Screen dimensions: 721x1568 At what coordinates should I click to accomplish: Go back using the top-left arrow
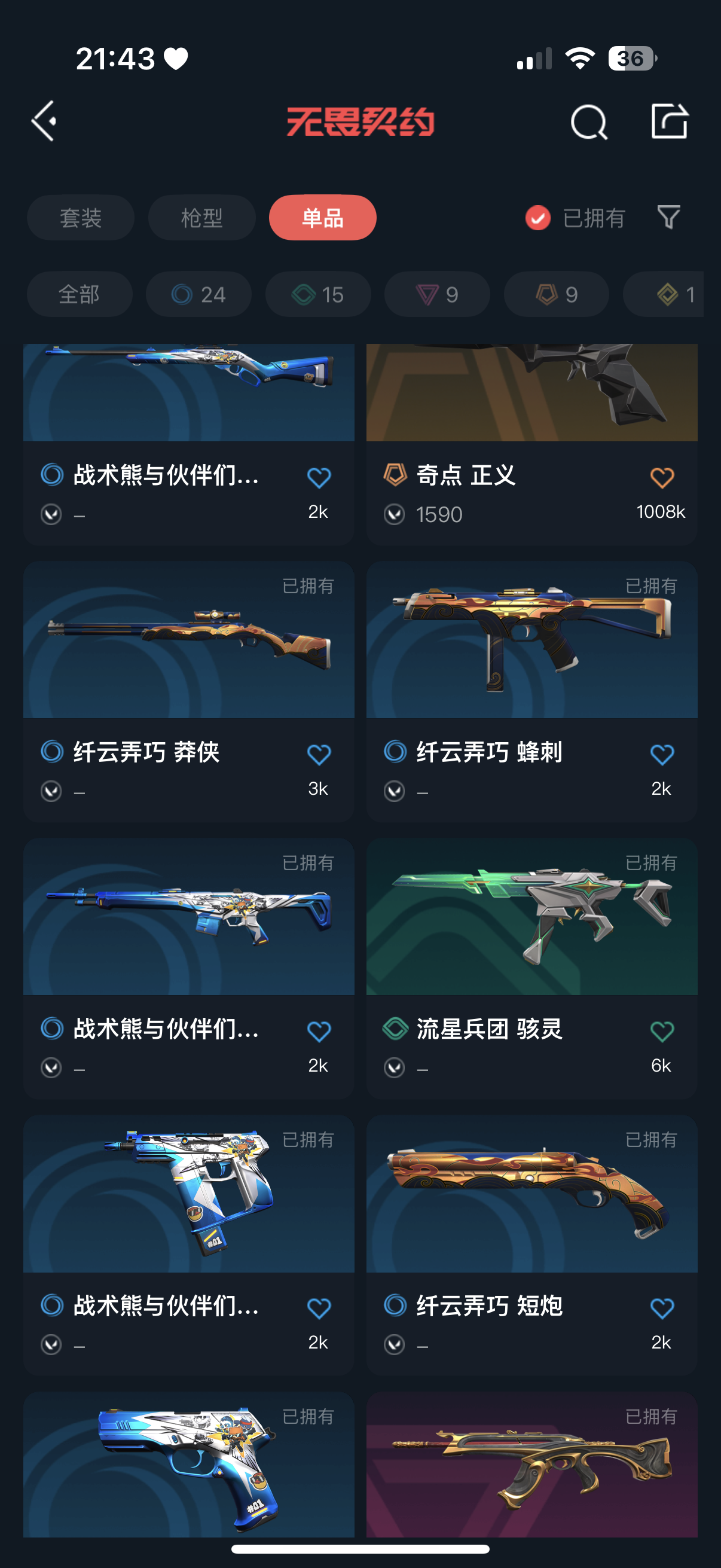[44, 121]
